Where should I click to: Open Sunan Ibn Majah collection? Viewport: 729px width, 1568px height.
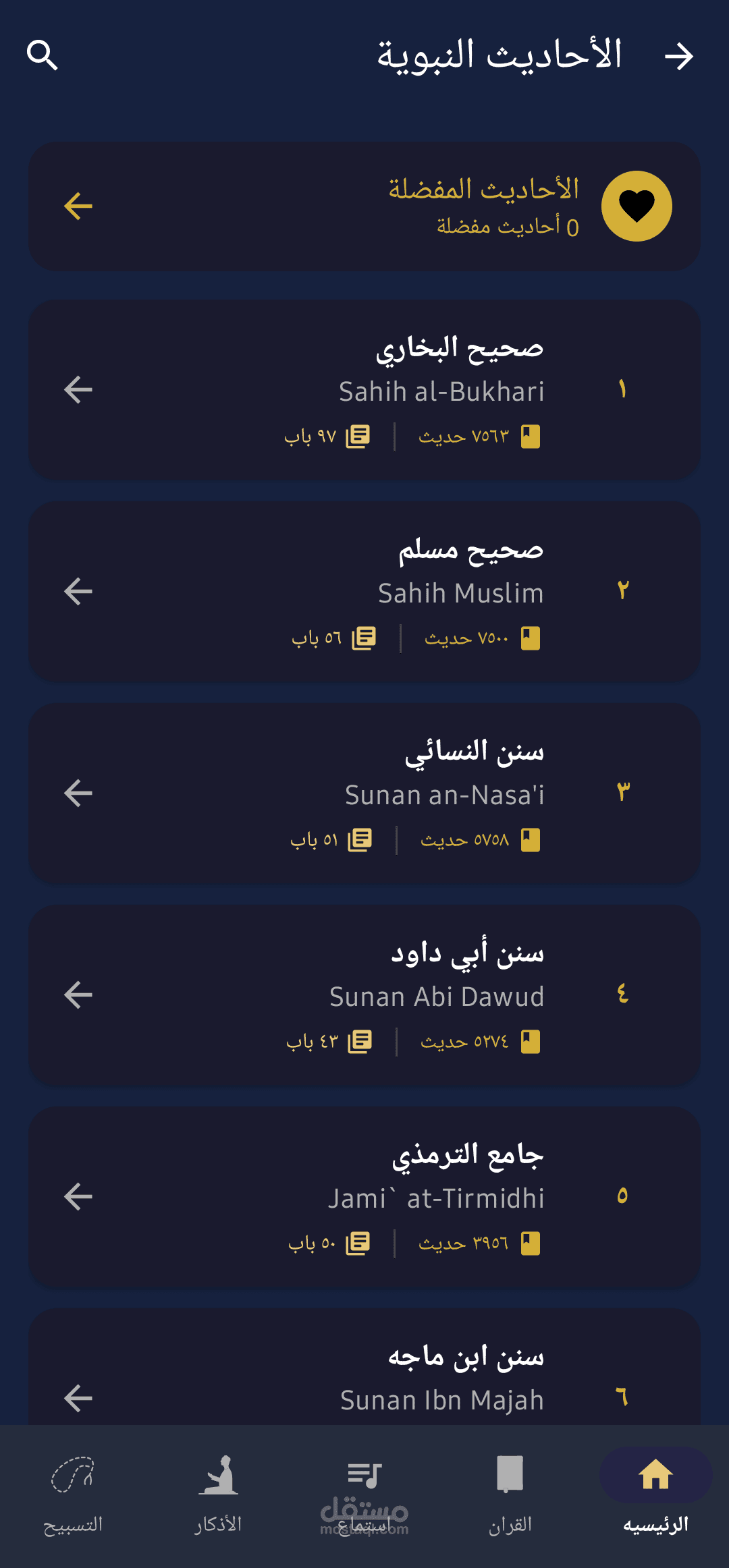click(364, 1368)
